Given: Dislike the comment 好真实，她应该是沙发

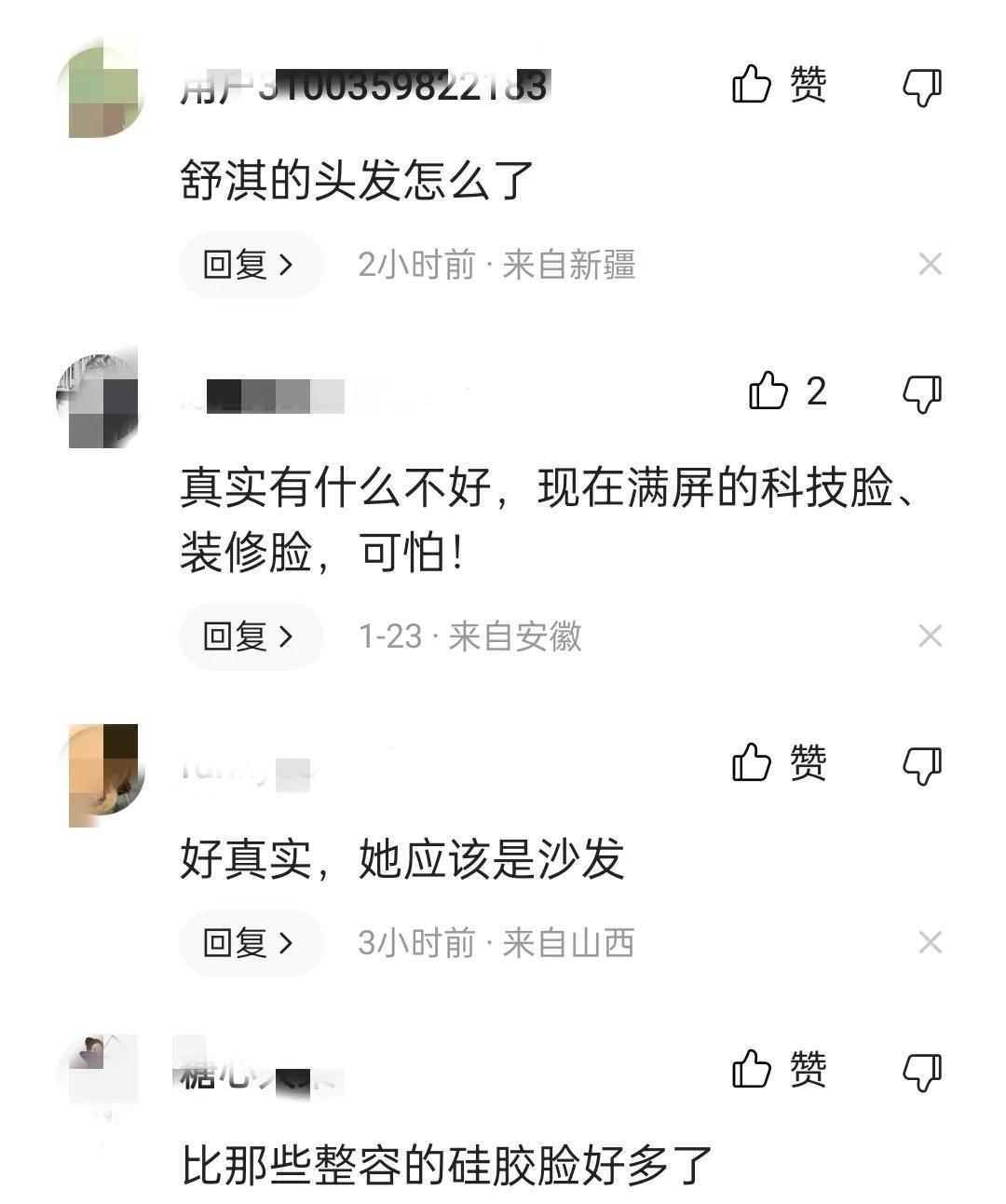Looking at the screenshot, I should tap(922, 765).
